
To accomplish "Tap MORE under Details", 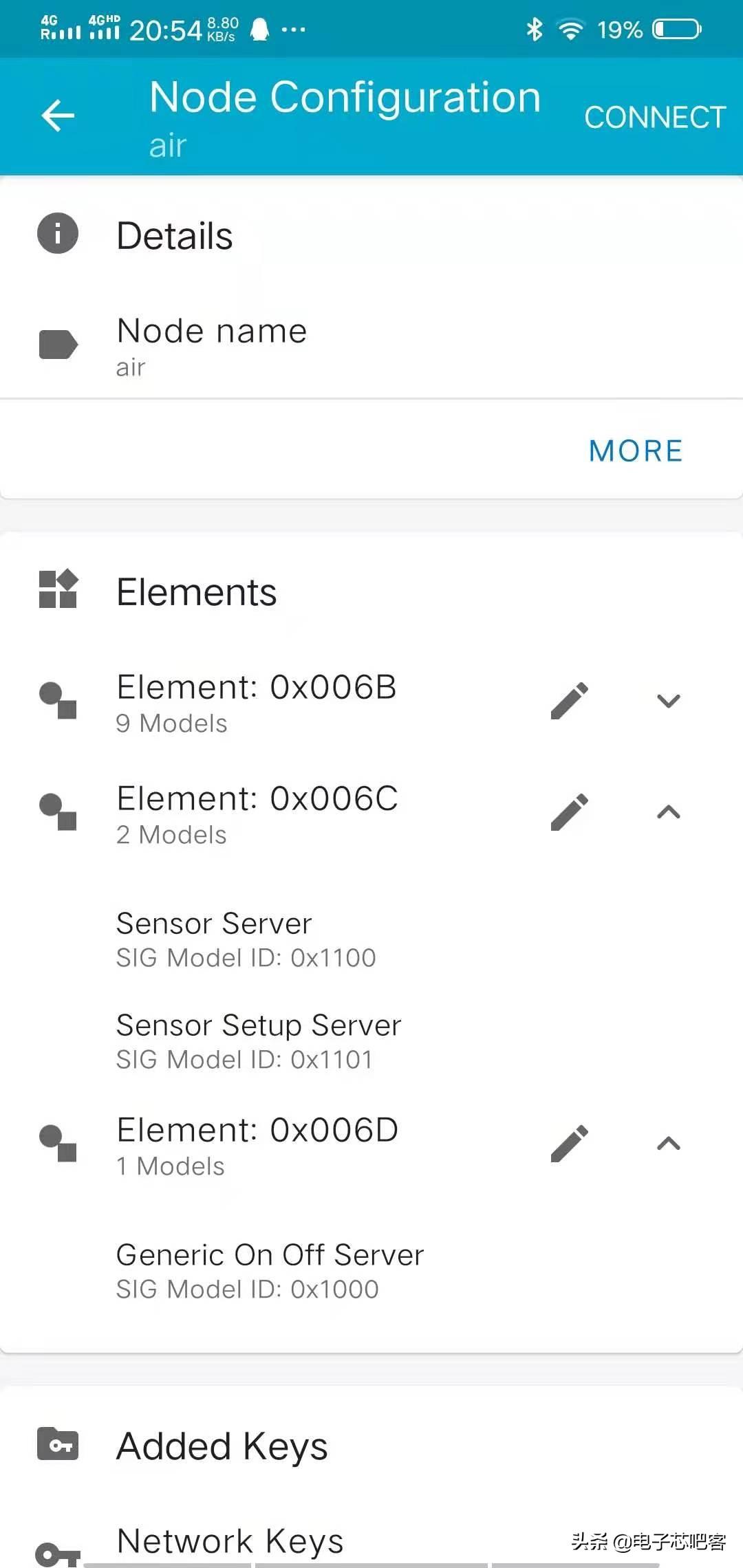I will [636, 451].
